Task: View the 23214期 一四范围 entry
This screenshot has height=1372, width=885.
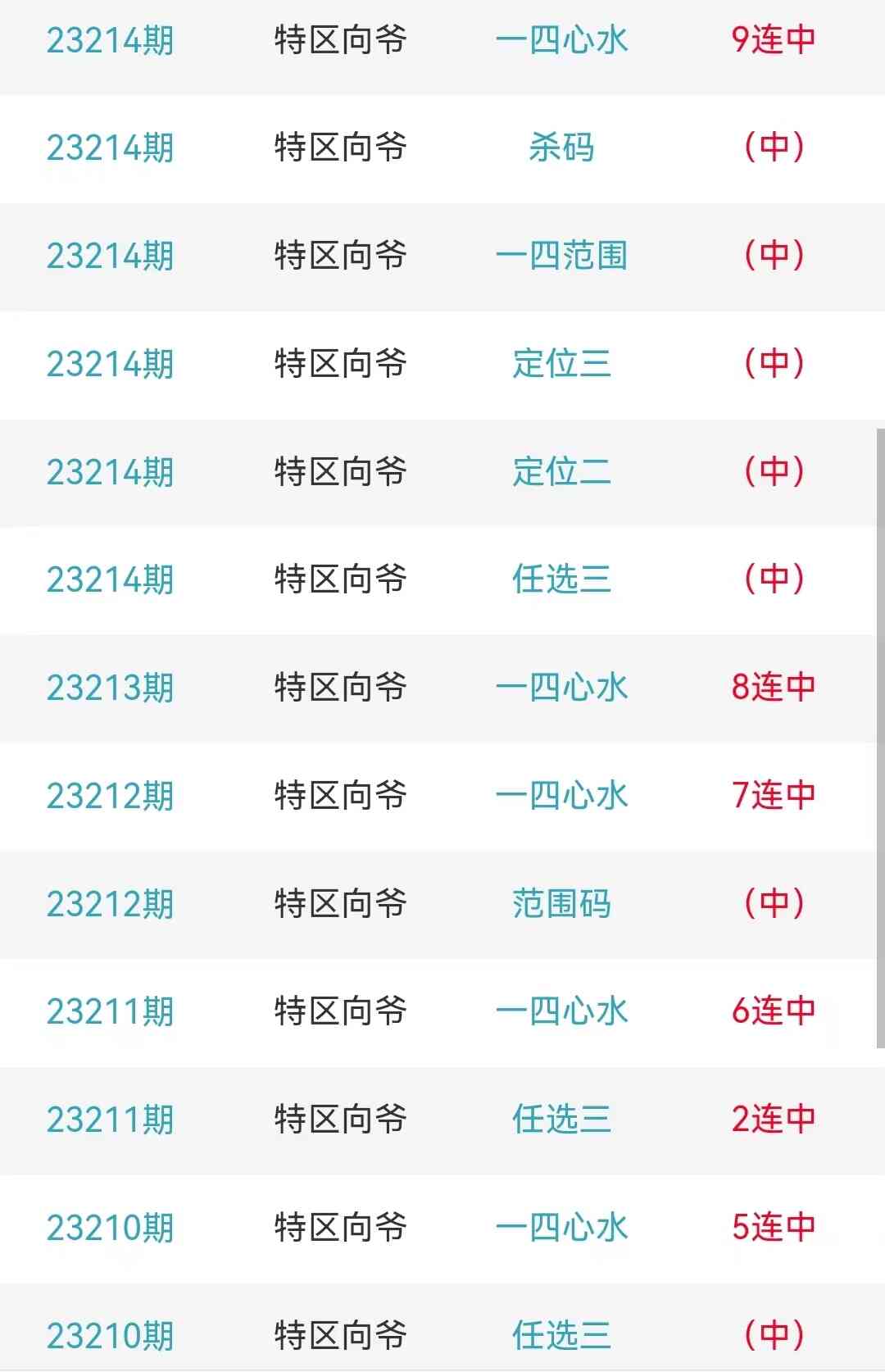Action: [561, 256]
